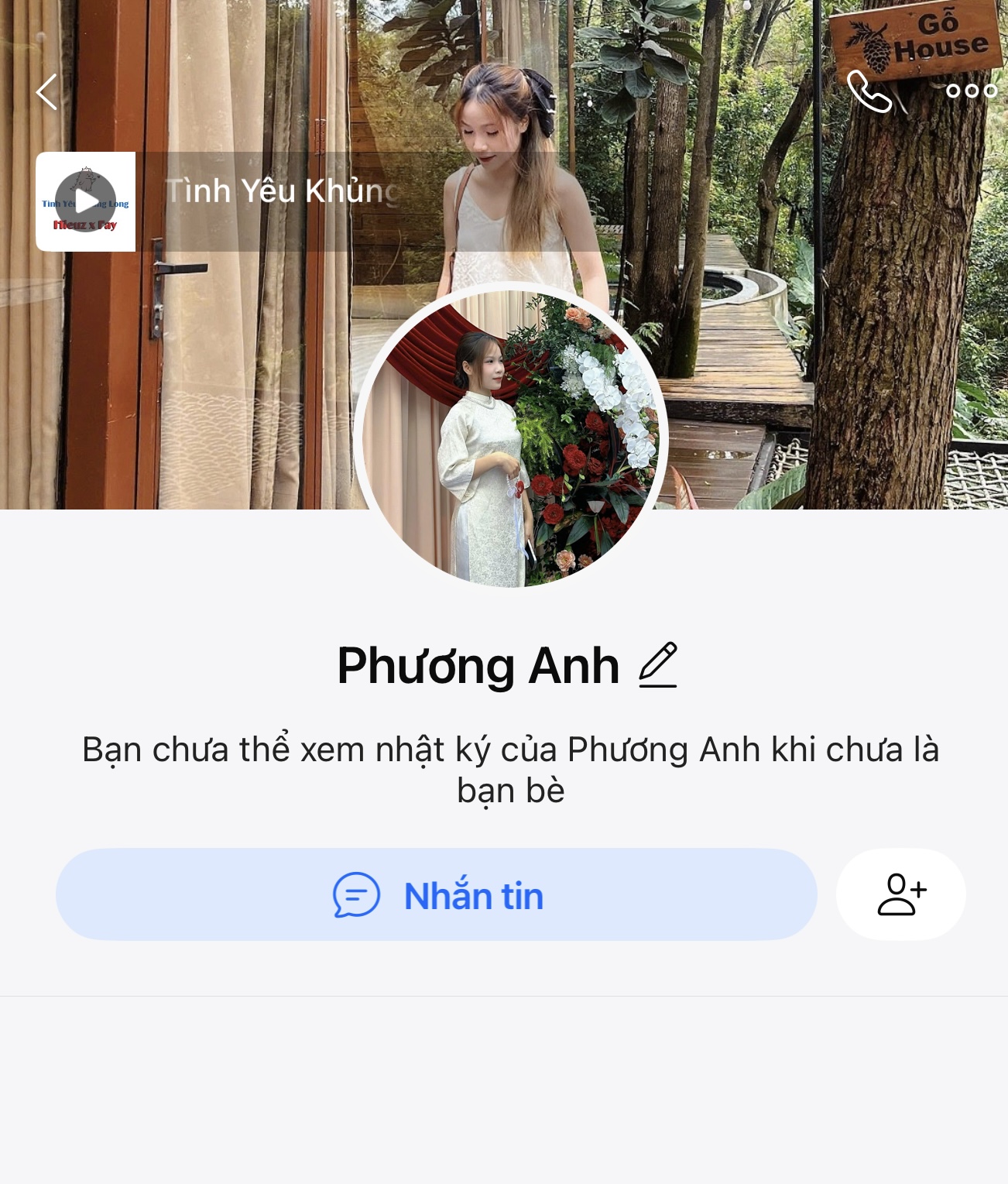Image resolution: width=1008 pixels, height=1184 pixels.
Task: Tap Nhắn tin to message Phương Anh
Action: point(437,894)
